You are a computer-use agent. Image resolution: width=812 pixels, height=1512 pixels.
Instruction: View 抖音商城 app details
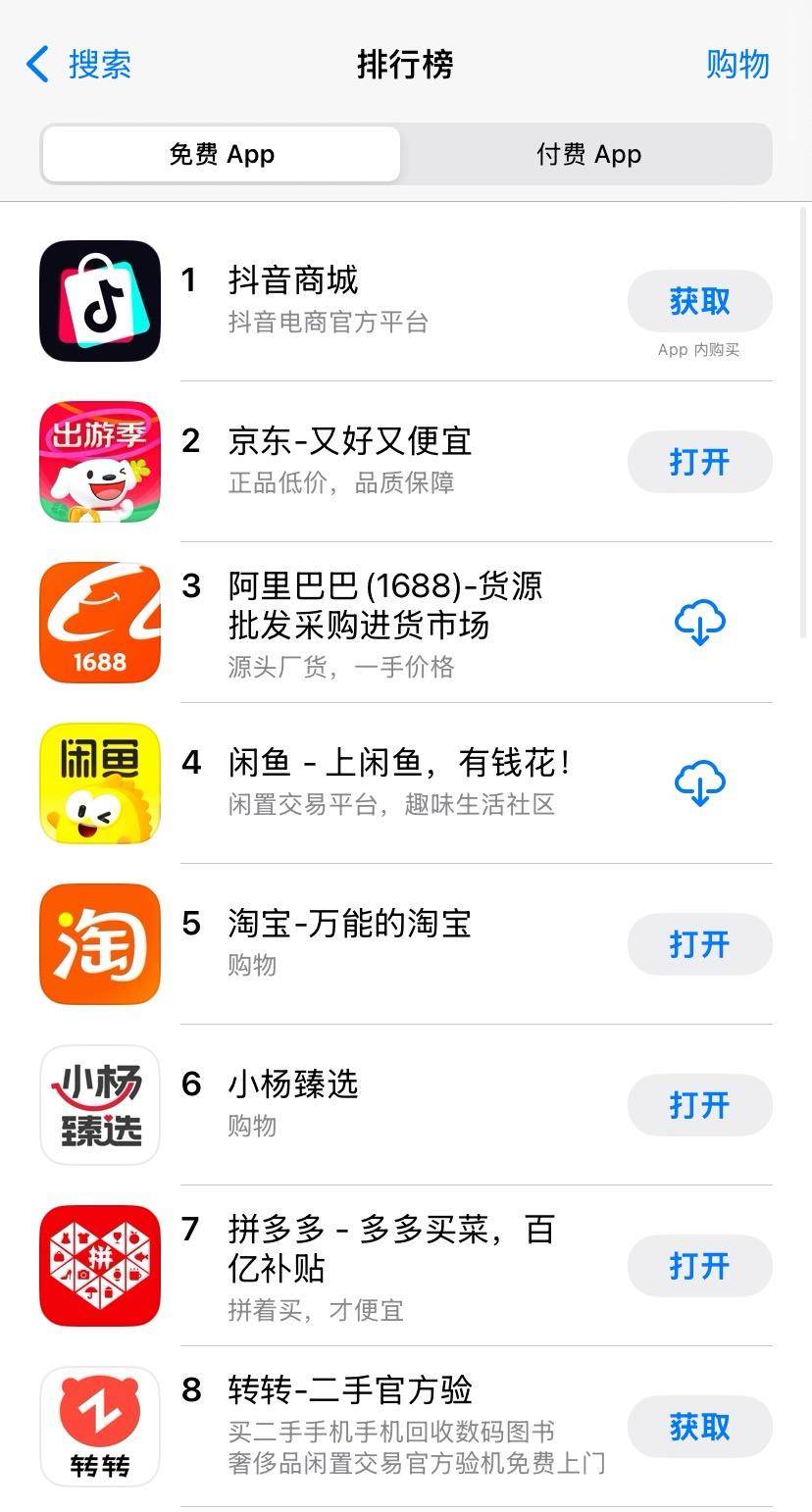294,281
